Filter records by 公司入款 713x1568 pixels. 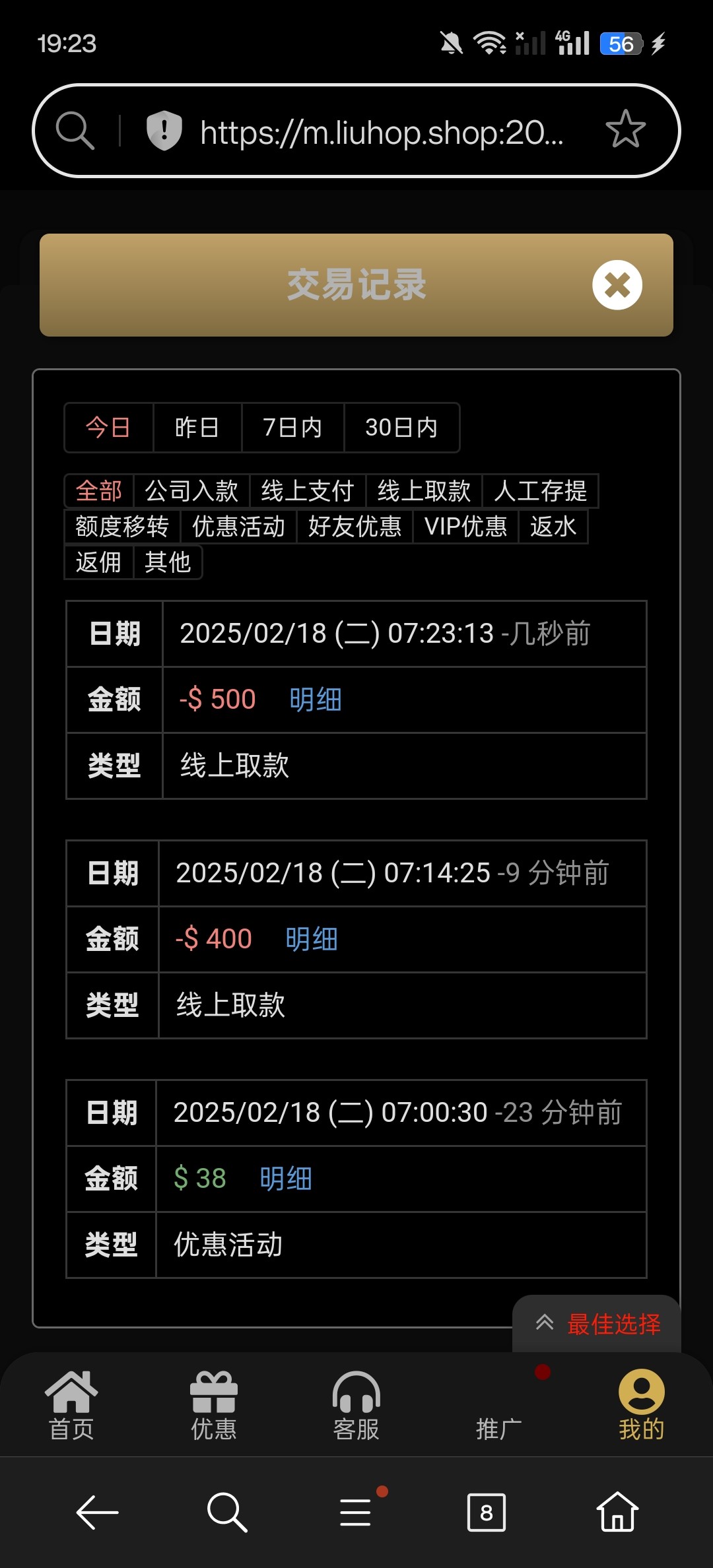pos(191,491)
